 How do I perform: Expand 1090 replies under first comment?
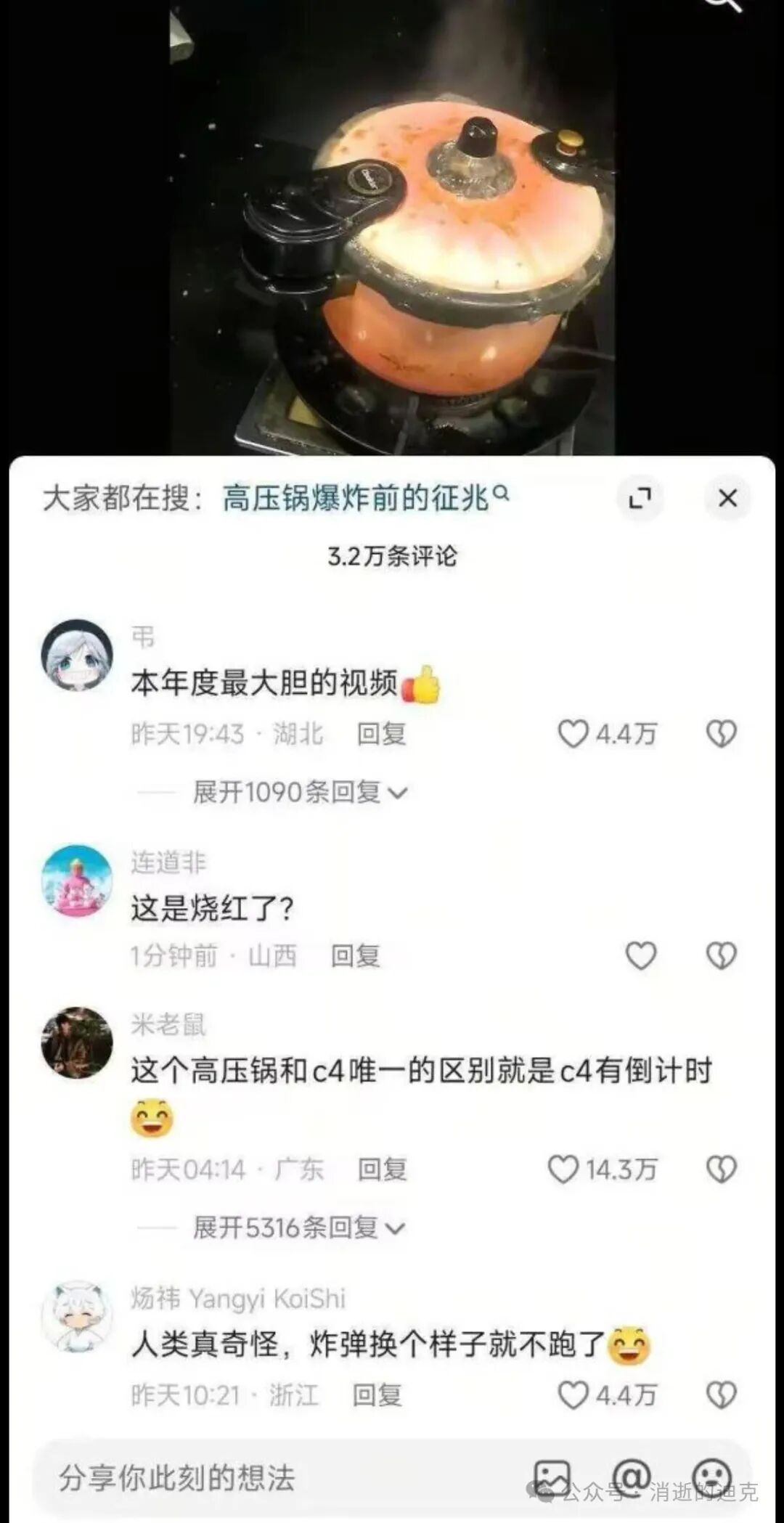tap(299, 792)
